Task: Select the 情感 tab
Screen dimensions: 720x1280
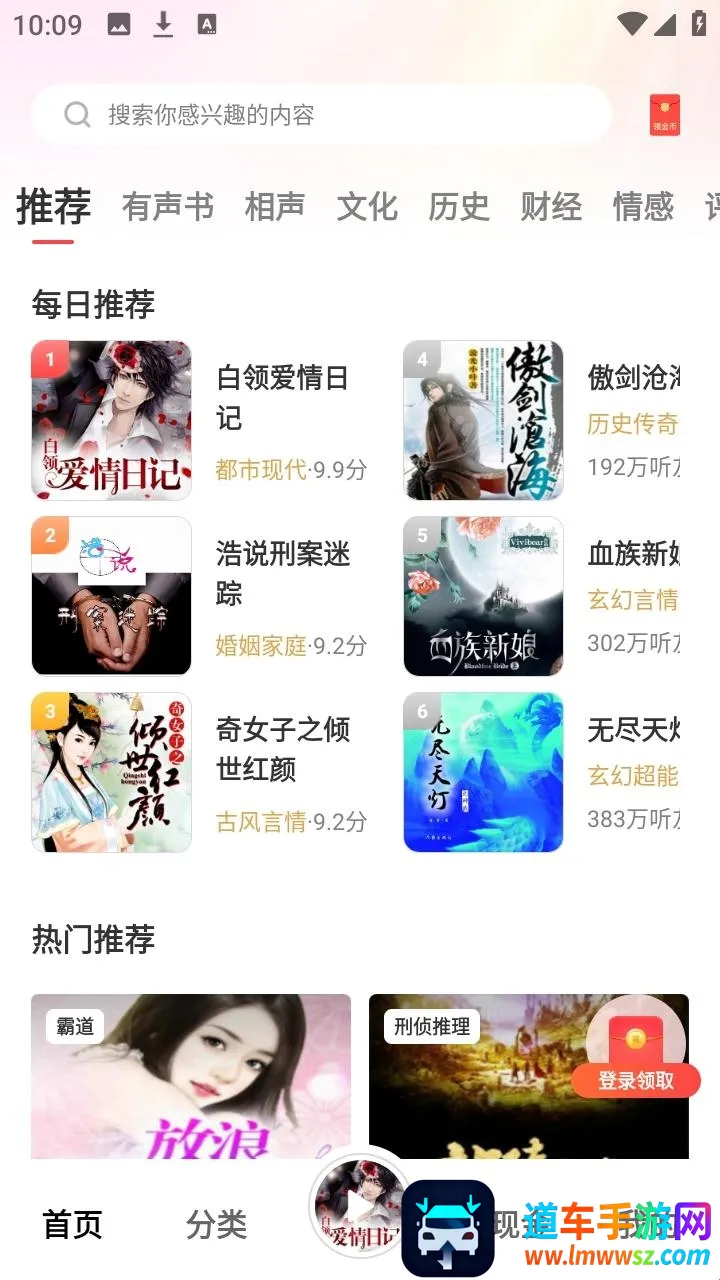Action: point(643,207)
